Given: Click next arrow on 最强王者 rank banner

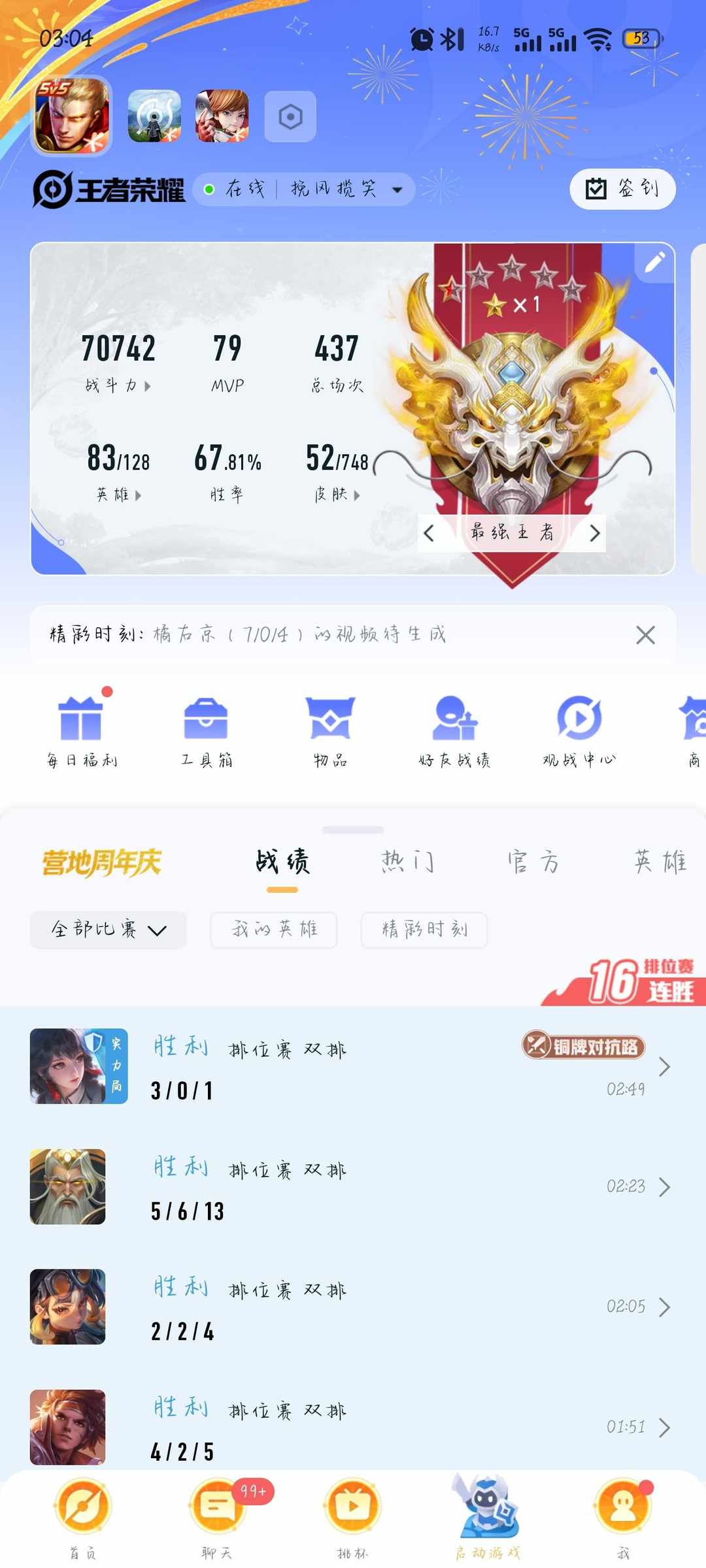Looking at the screenshot, I should point(594,533).
